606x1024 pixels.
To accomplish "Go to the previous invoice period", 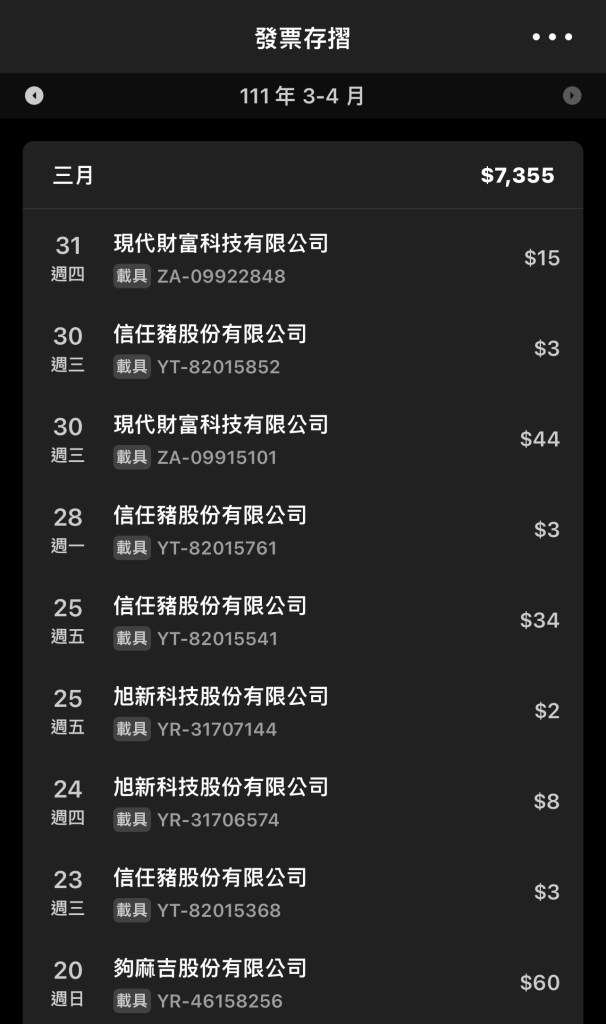I will (x=34, y=96).
